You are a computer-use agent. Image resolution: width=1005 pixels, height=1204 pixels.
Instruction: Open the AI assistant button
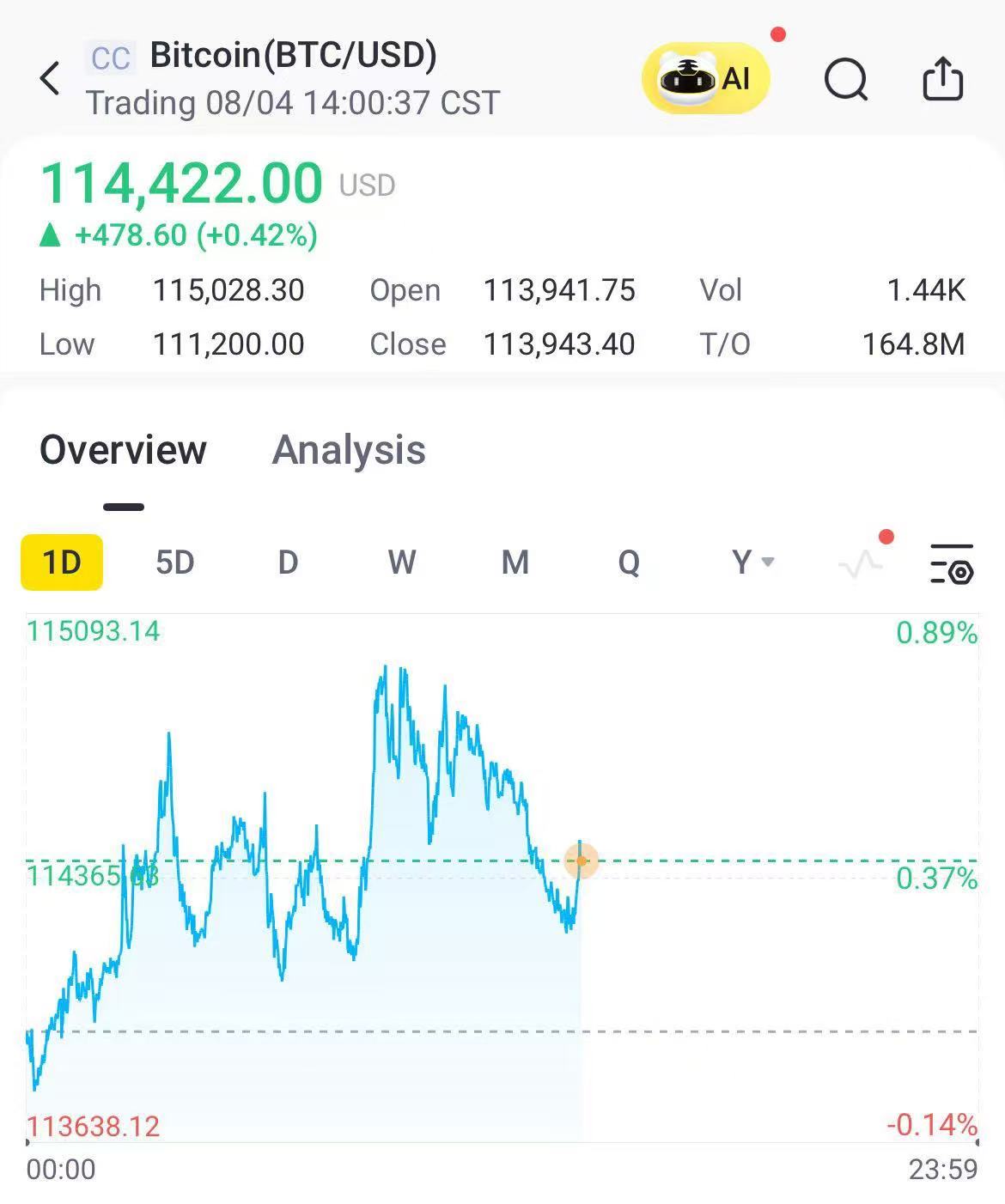[705, 79]
